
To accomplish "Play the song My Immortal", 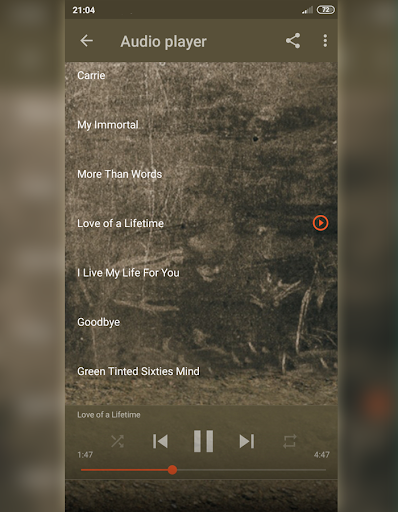I will point(201,125).
